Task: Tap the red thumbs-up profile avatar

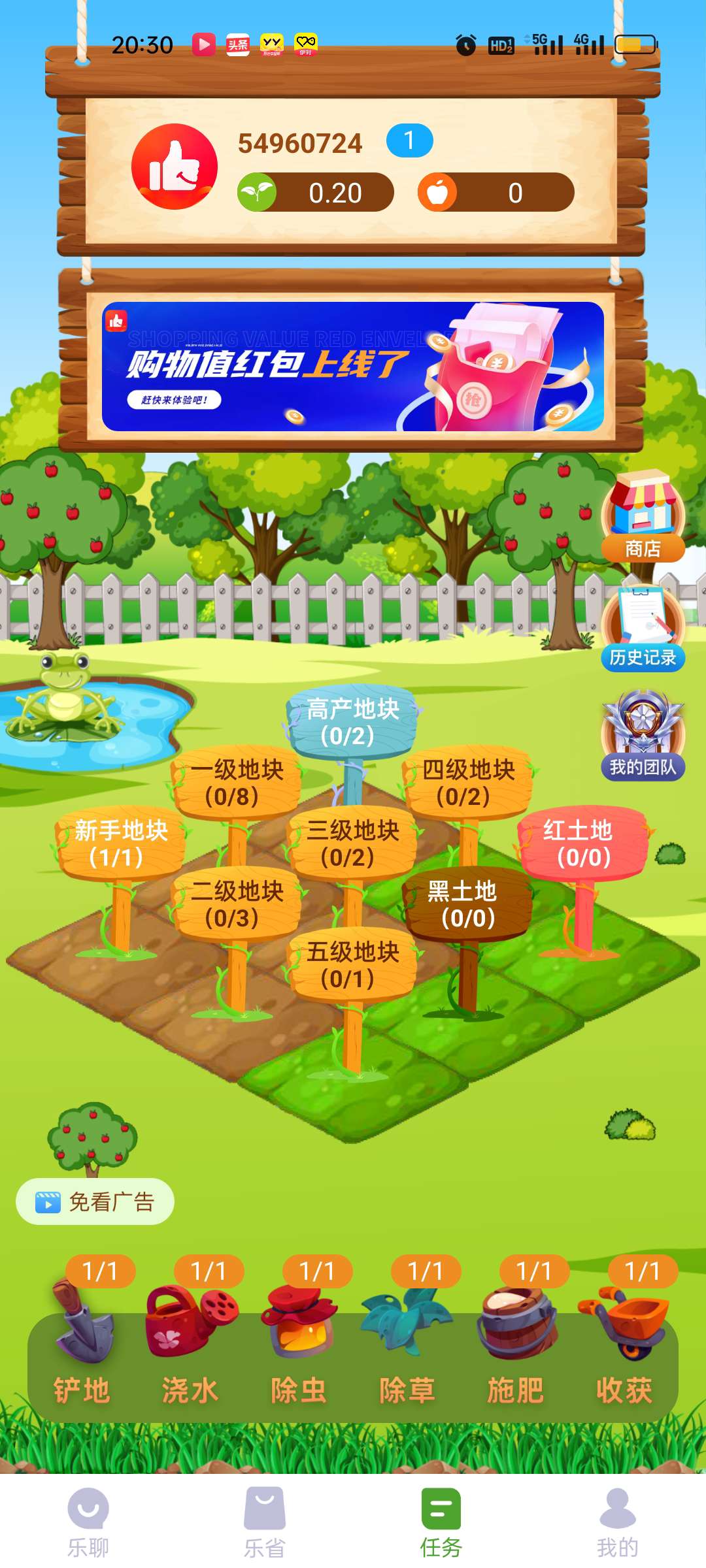Action: (x=175, y=167)
